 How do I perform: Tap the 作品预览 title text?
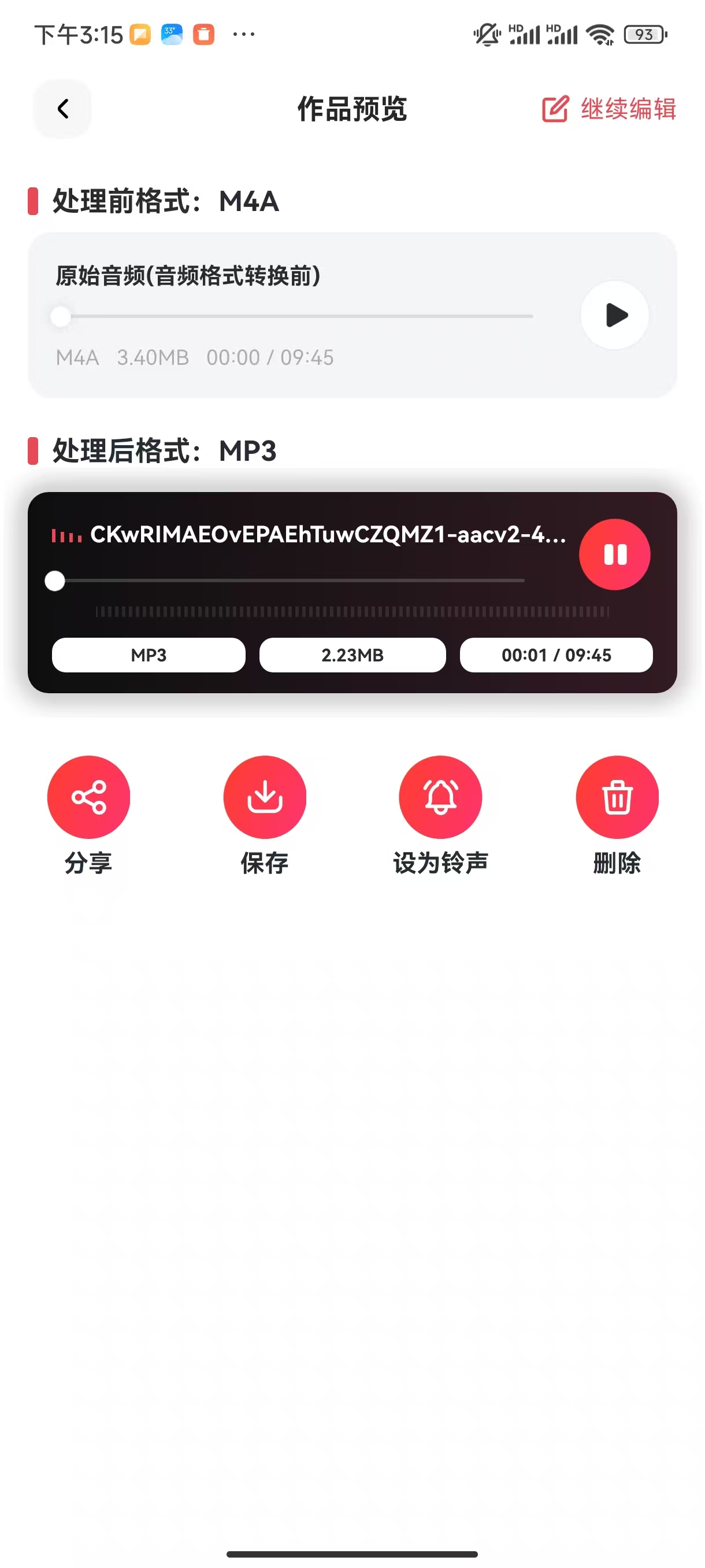click(x=352, y=110)
